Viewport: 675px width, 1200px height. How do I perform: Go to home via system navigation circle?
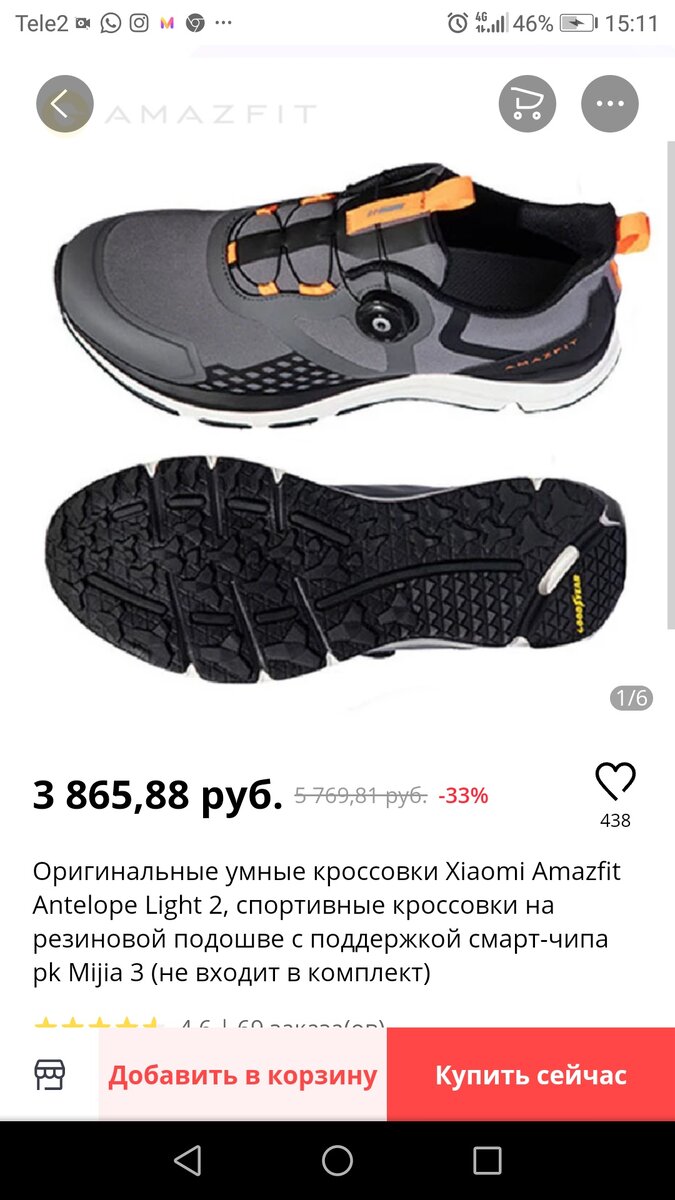pos(337,1160)
